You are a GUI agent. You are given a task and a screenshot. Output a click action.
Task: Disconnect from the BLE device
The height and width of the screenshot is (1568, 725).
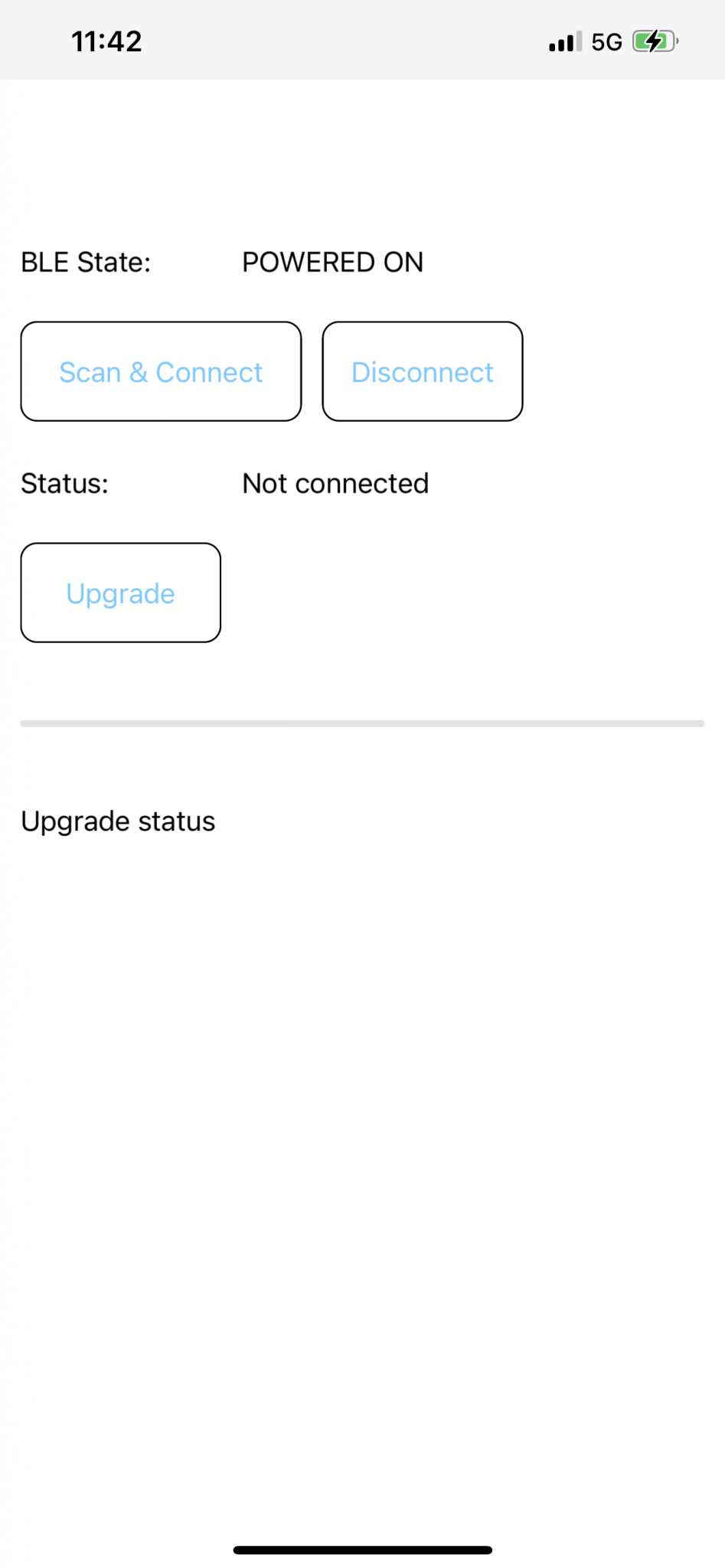pos(423,371)
